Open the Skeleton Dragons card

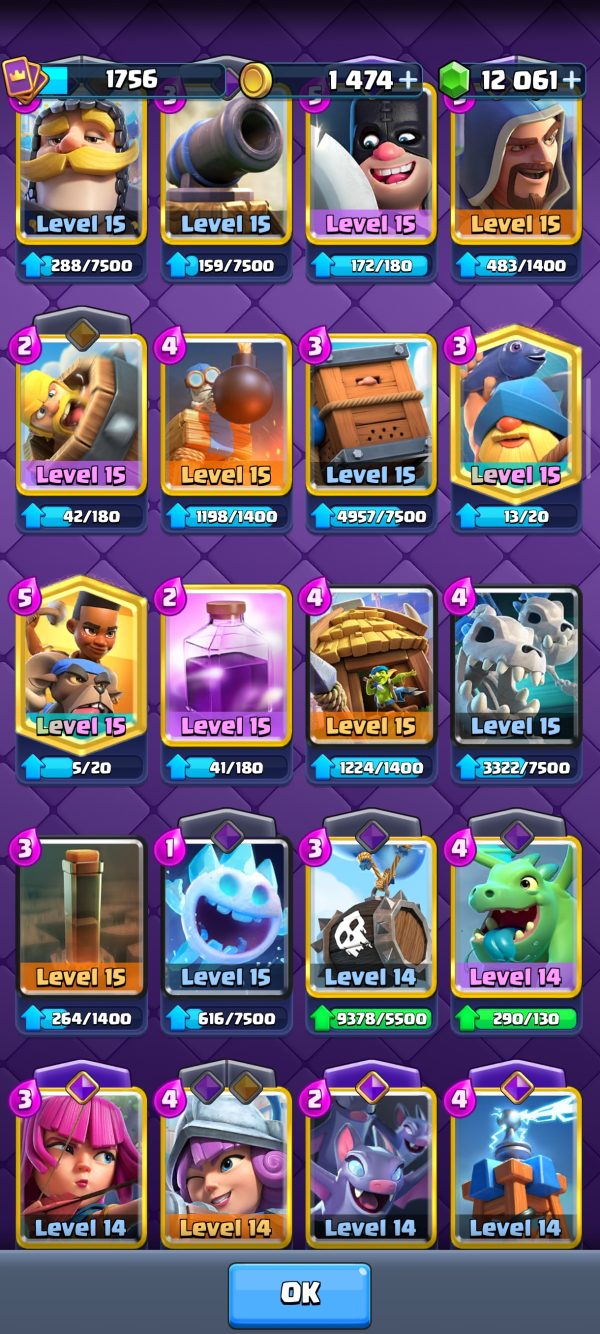pyautogui.click(x=516, y=665)
